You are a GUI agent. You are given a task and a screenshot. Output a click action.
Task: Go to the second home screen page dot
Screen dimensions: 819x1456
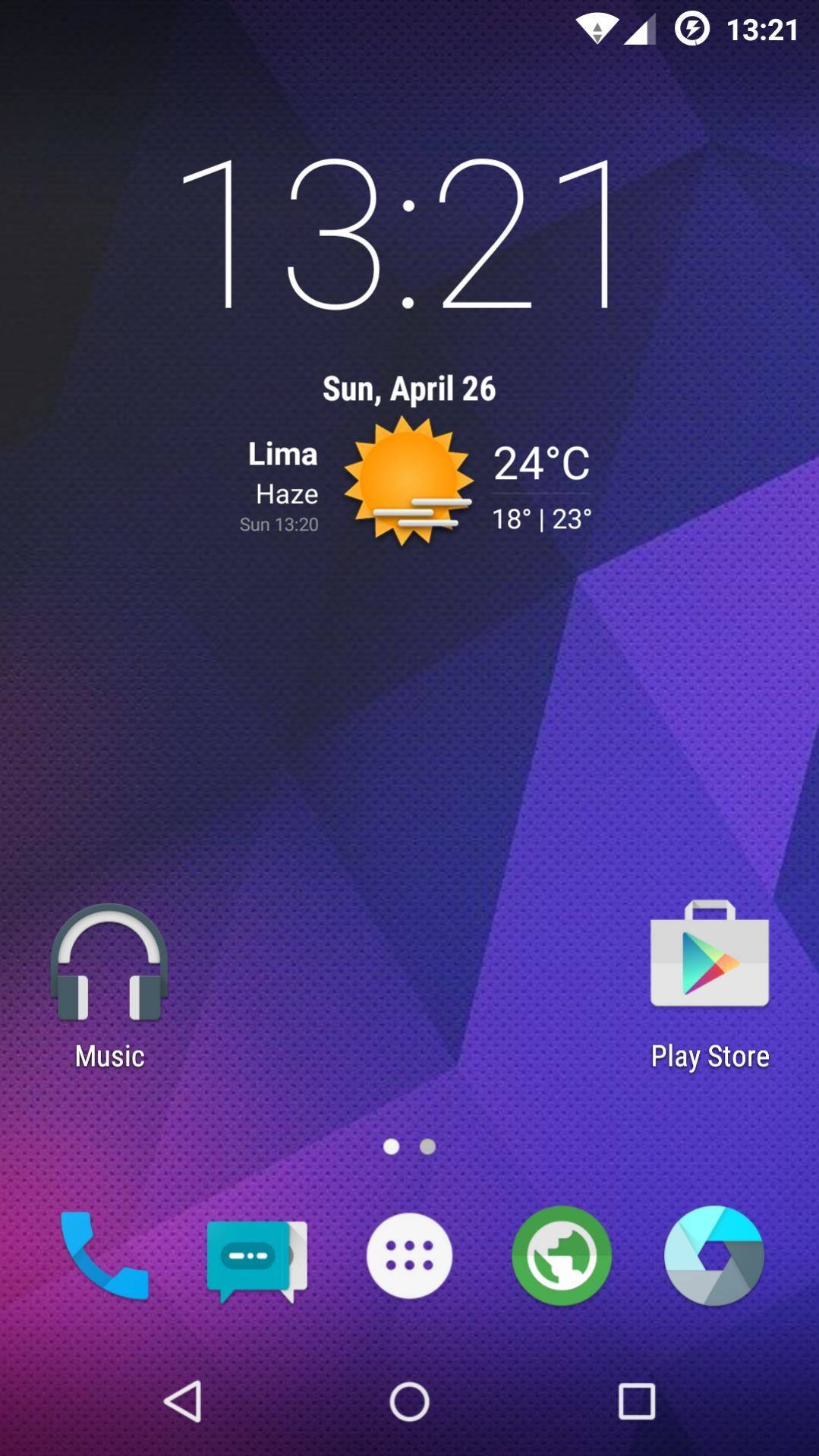(x=428, y=1146)
